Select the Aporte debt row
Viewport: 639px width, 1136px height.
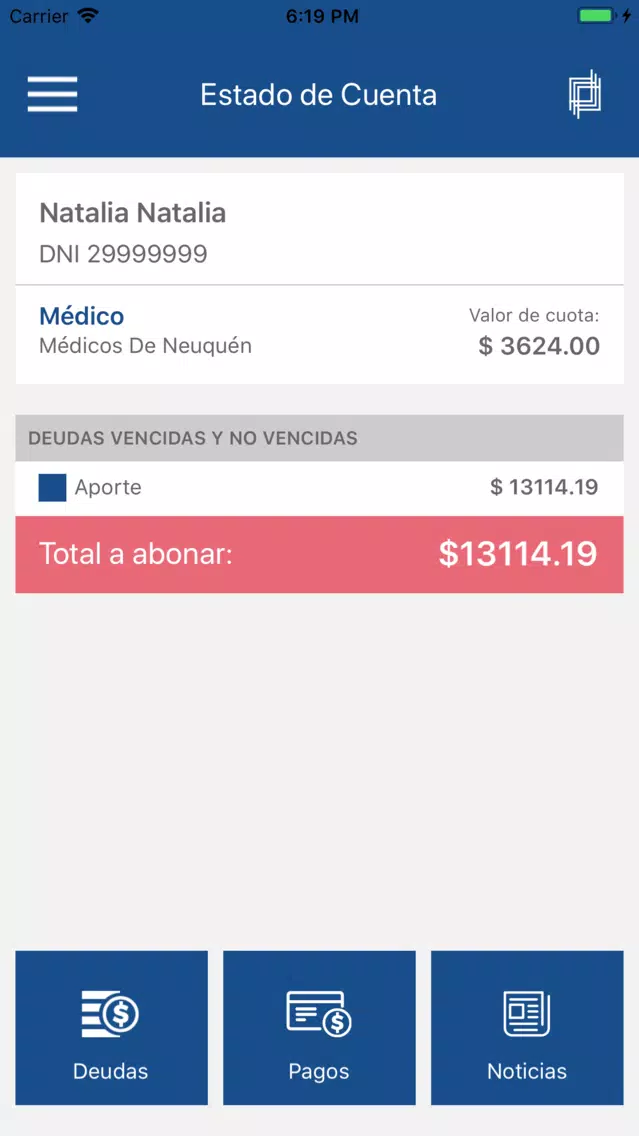pyautogui.click(x=320, y=488)
